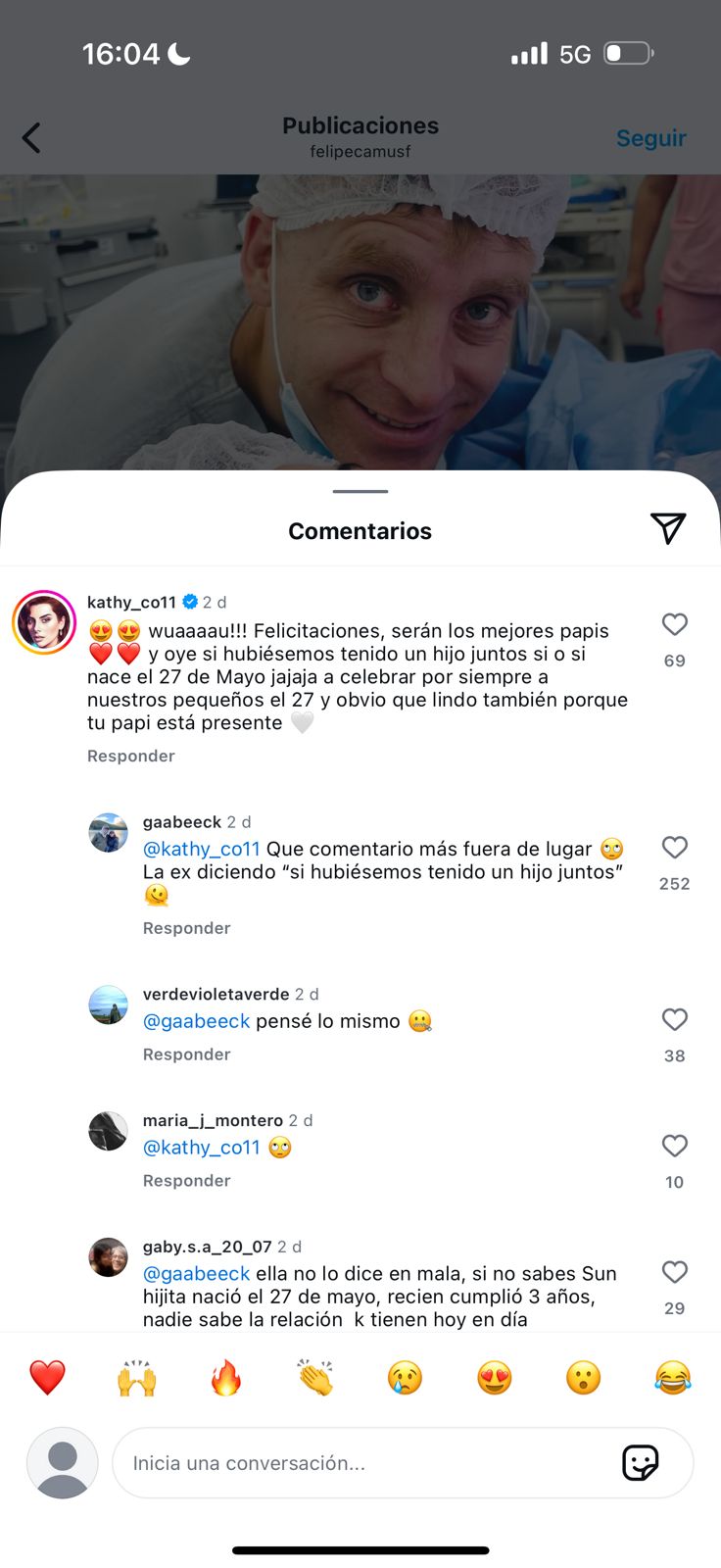Viewport: 721px width, 1568px height.
Task: Select the heart-eyes emoji reaction
Action: 494,1377
